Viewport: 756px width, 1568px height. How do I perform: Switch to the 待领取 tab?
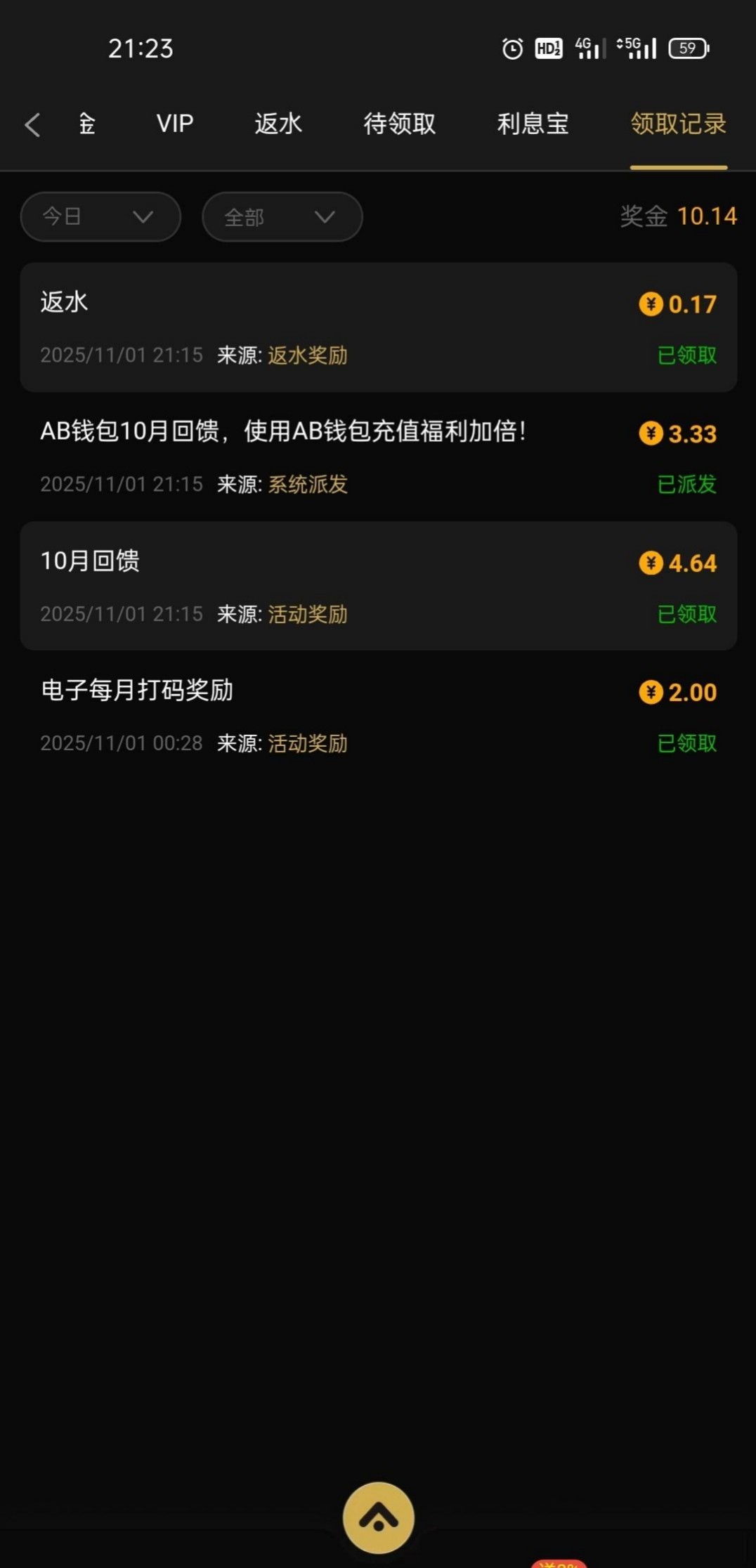[399, 124]
